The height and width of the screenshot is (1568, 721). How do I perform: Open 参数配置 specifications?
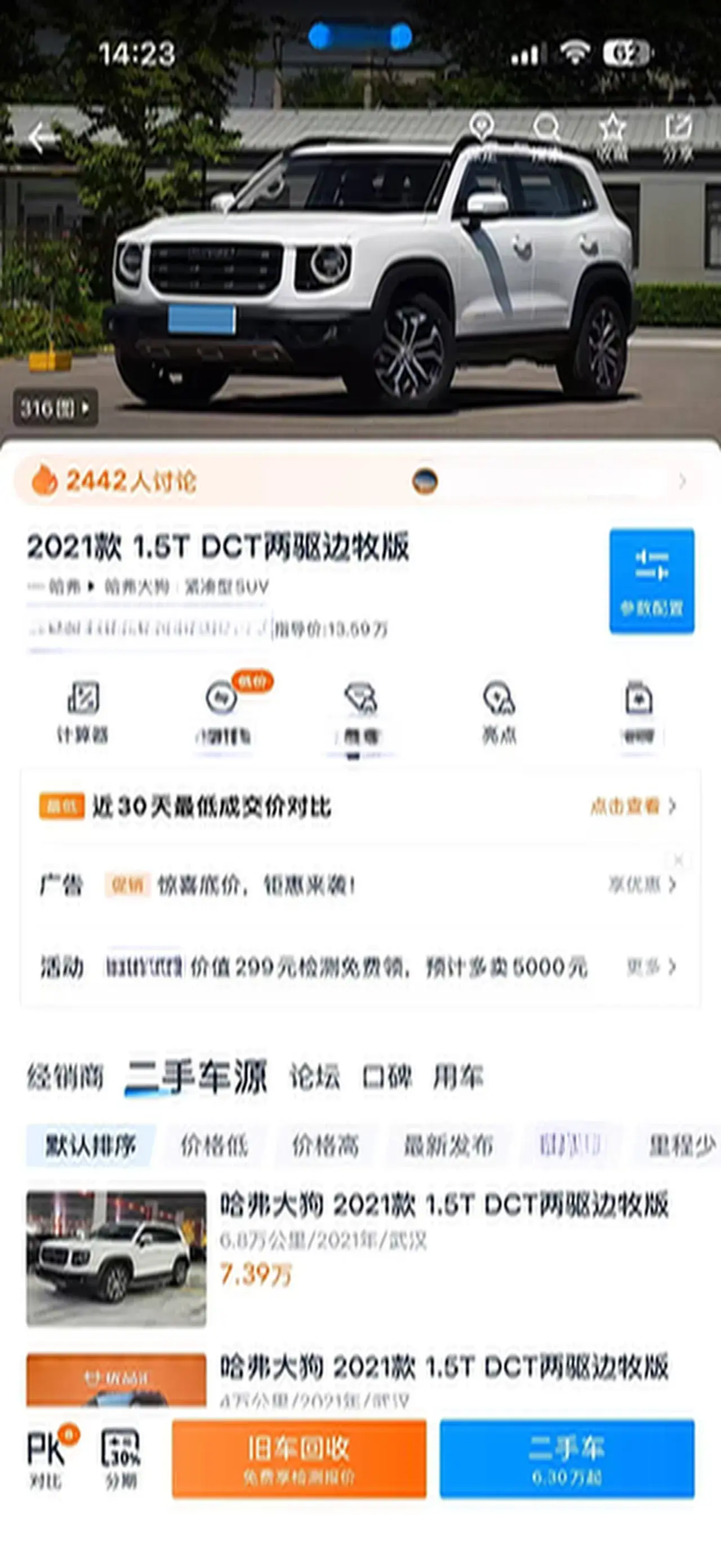(x=652, y=580)
